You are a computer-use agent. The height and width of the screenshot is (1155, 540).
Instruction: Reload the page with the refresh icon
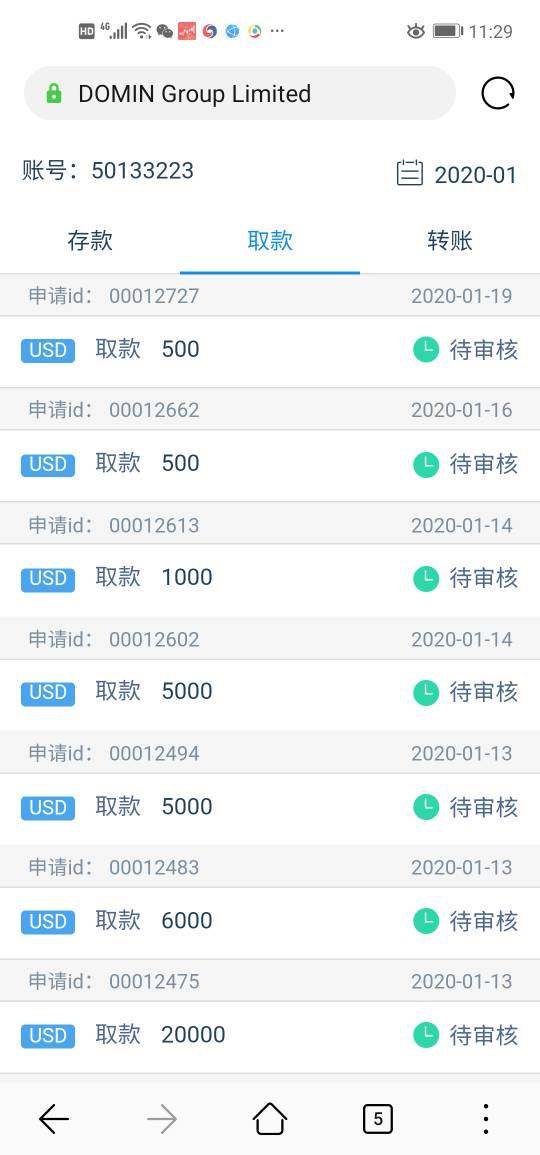click(497, 94)
